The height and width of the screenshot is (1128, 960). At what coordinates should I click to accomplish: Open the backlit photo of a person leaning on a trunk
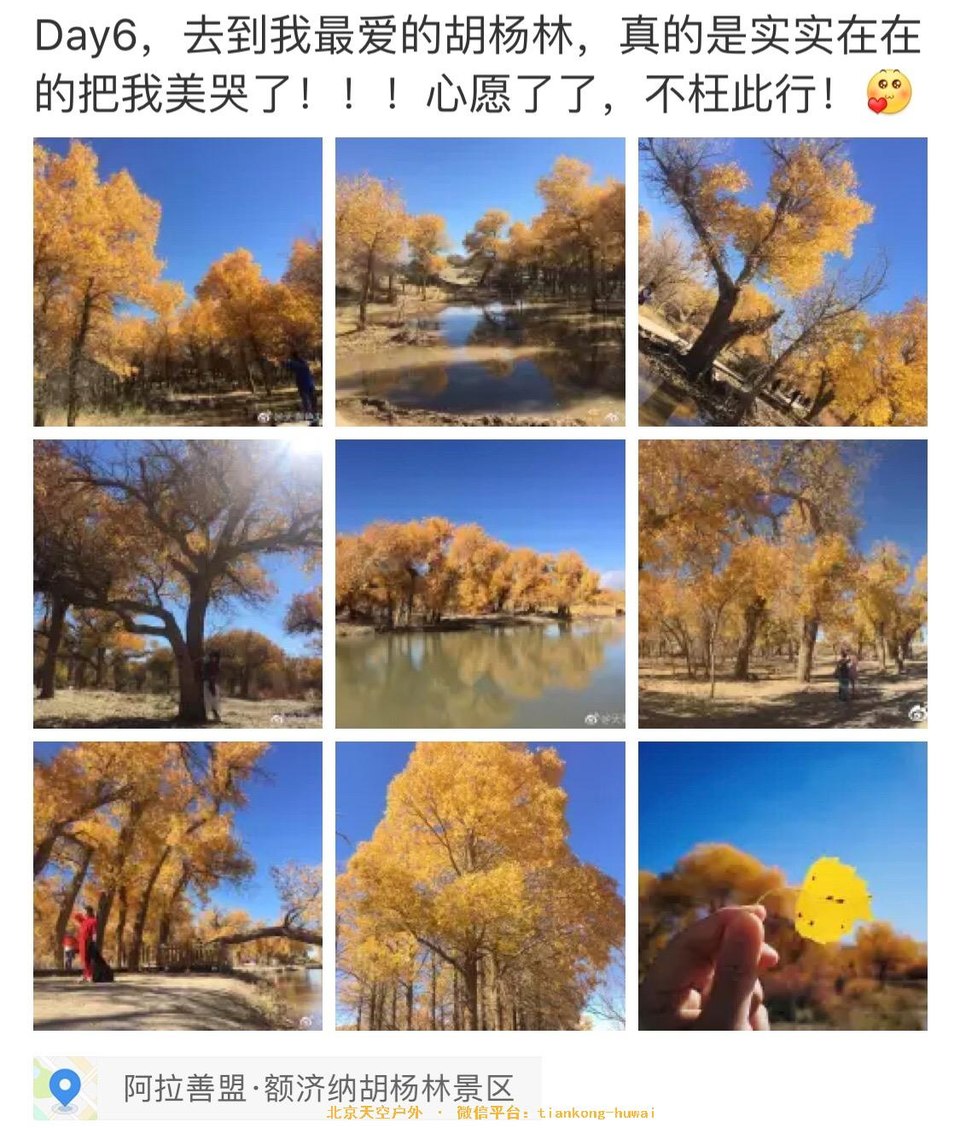[x=178, y=584]
